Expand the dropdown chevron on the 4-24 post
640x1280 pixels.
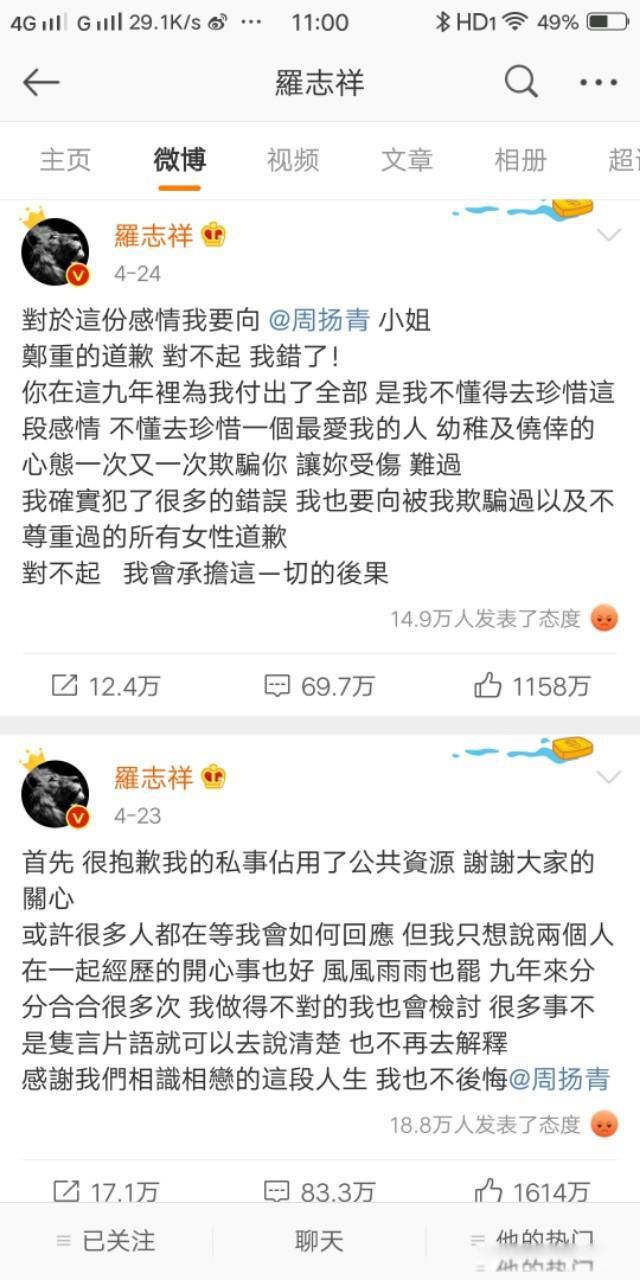[608, 236]
